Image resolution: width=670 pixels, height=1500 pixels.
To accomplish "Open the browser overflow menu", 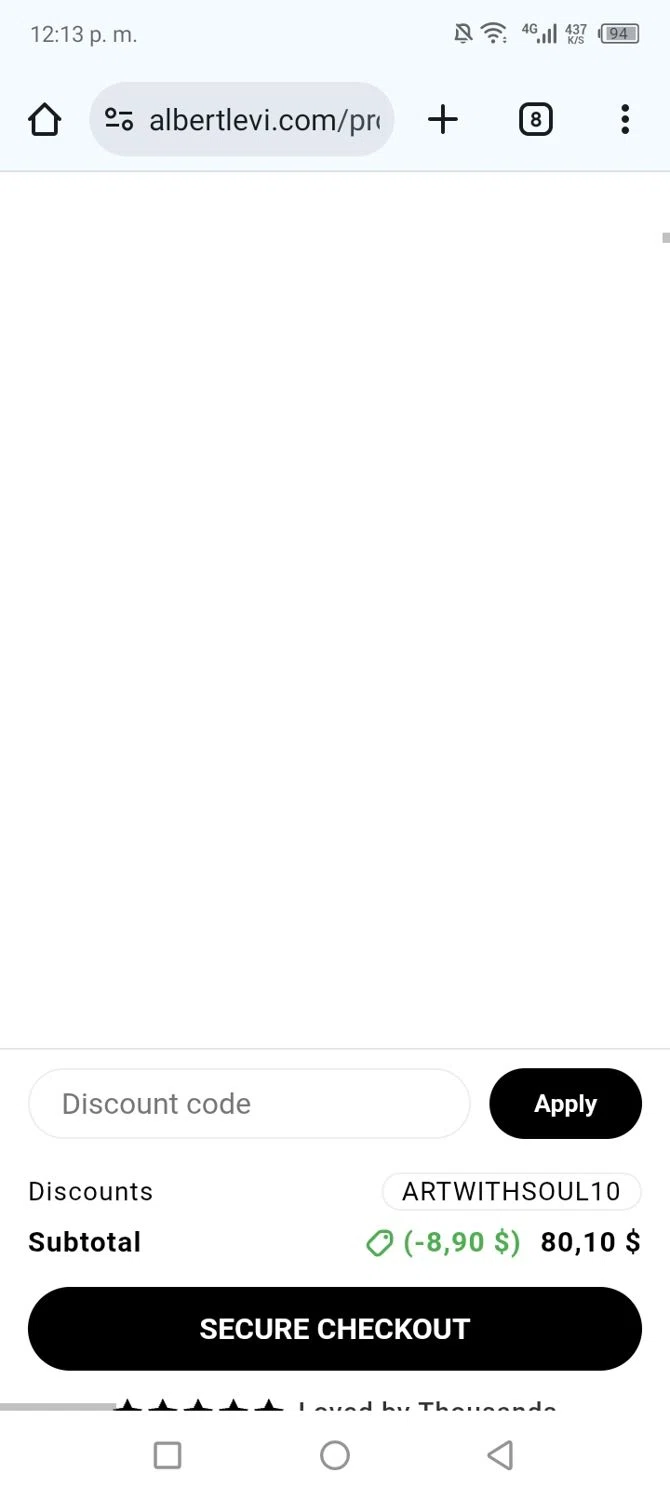I will click(x=625, y=120).
